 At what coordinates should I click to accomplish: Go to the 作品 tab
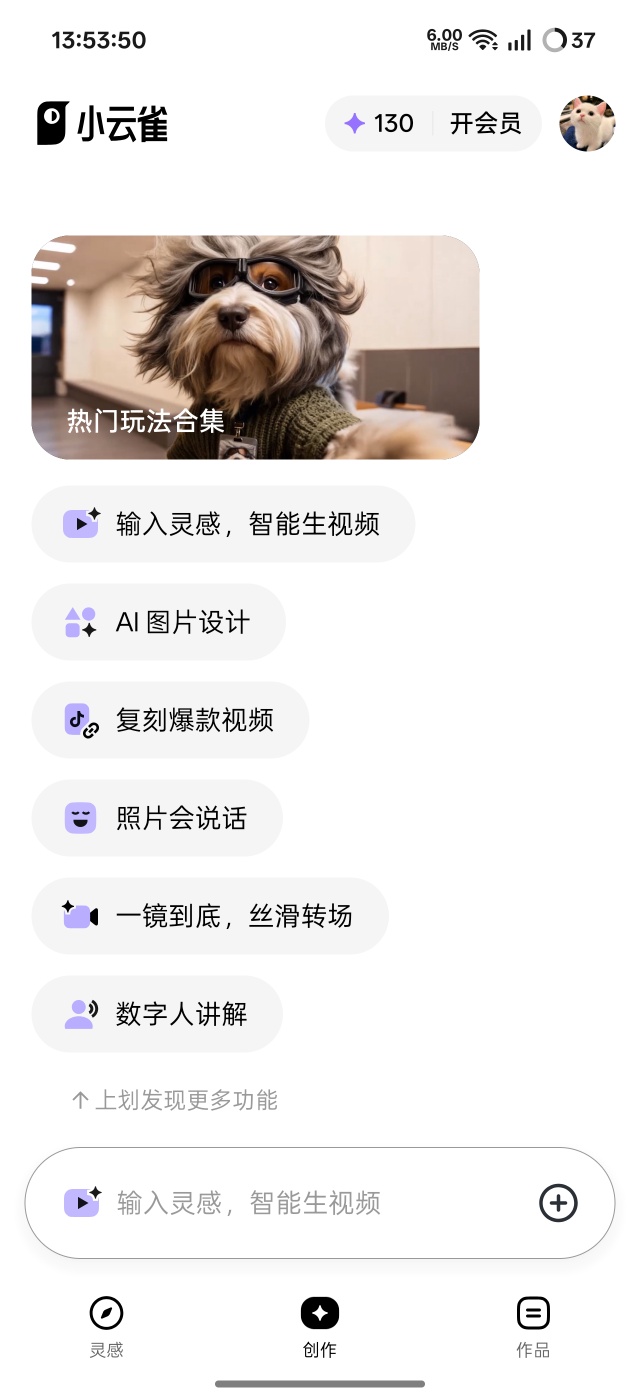pos(533,1326)
